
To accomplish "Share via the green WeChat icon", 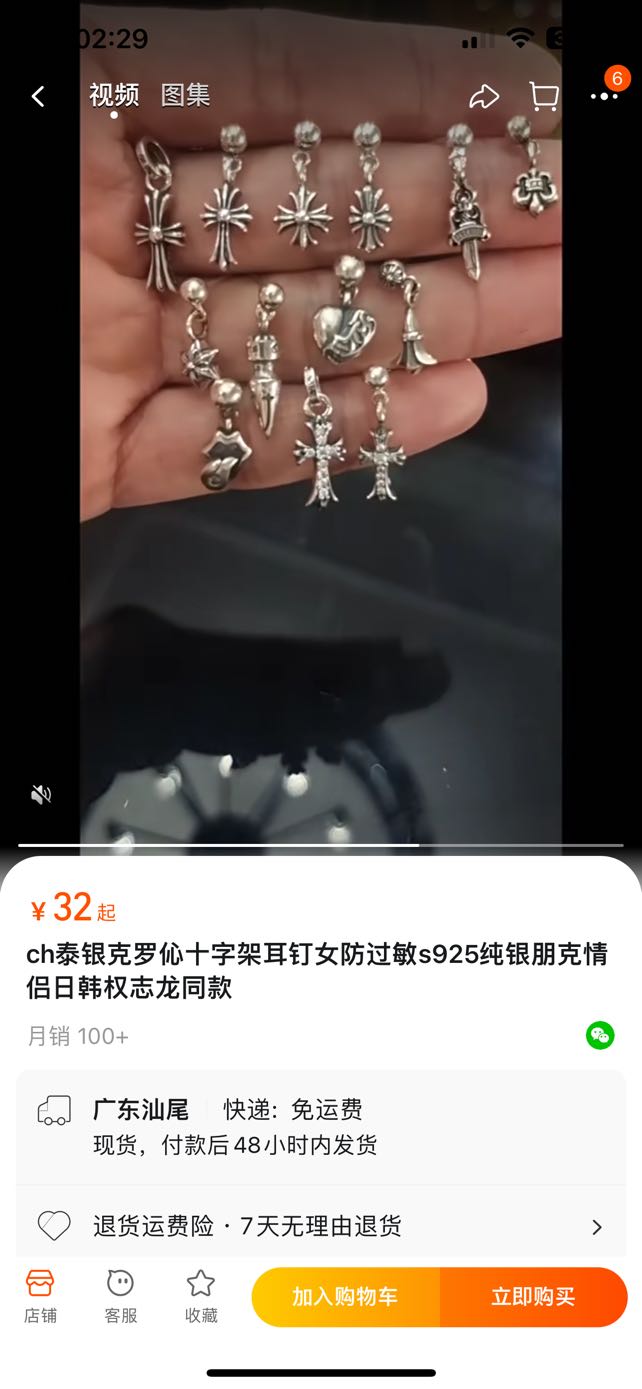I will pyautogui.click(x=600, y=1035).
